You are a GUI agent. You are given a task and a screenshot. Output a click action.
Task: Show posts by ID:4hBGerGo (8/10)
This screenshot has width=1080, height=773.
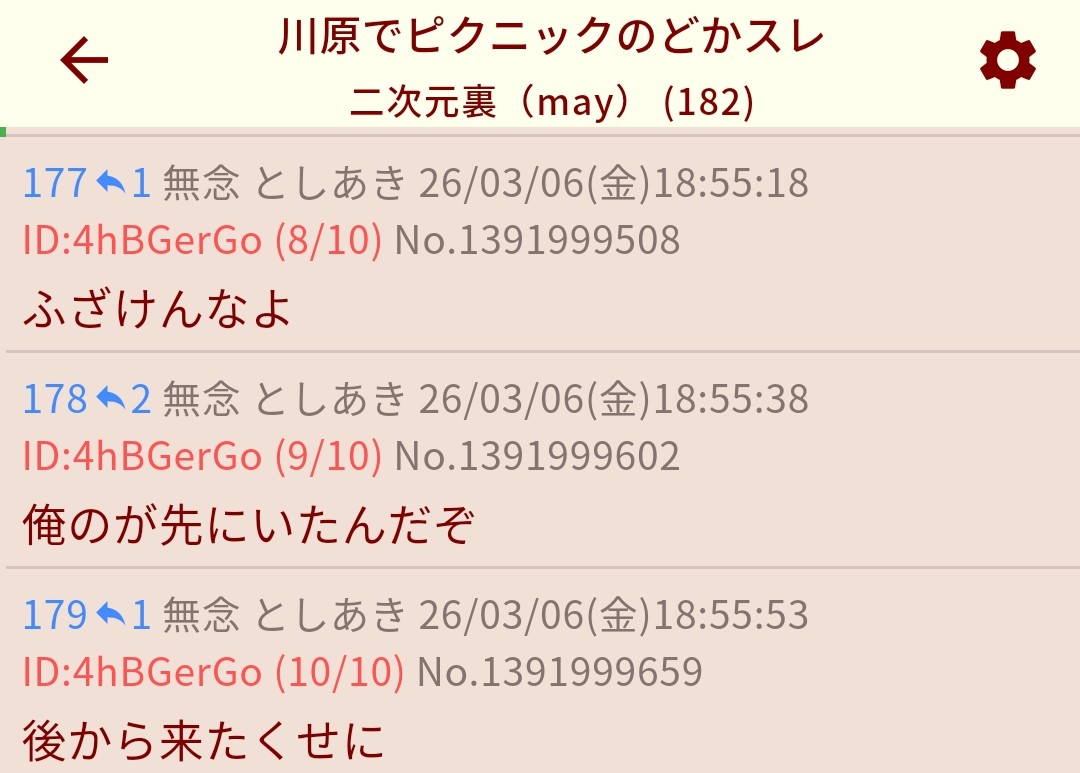click(x=202, y=240)
